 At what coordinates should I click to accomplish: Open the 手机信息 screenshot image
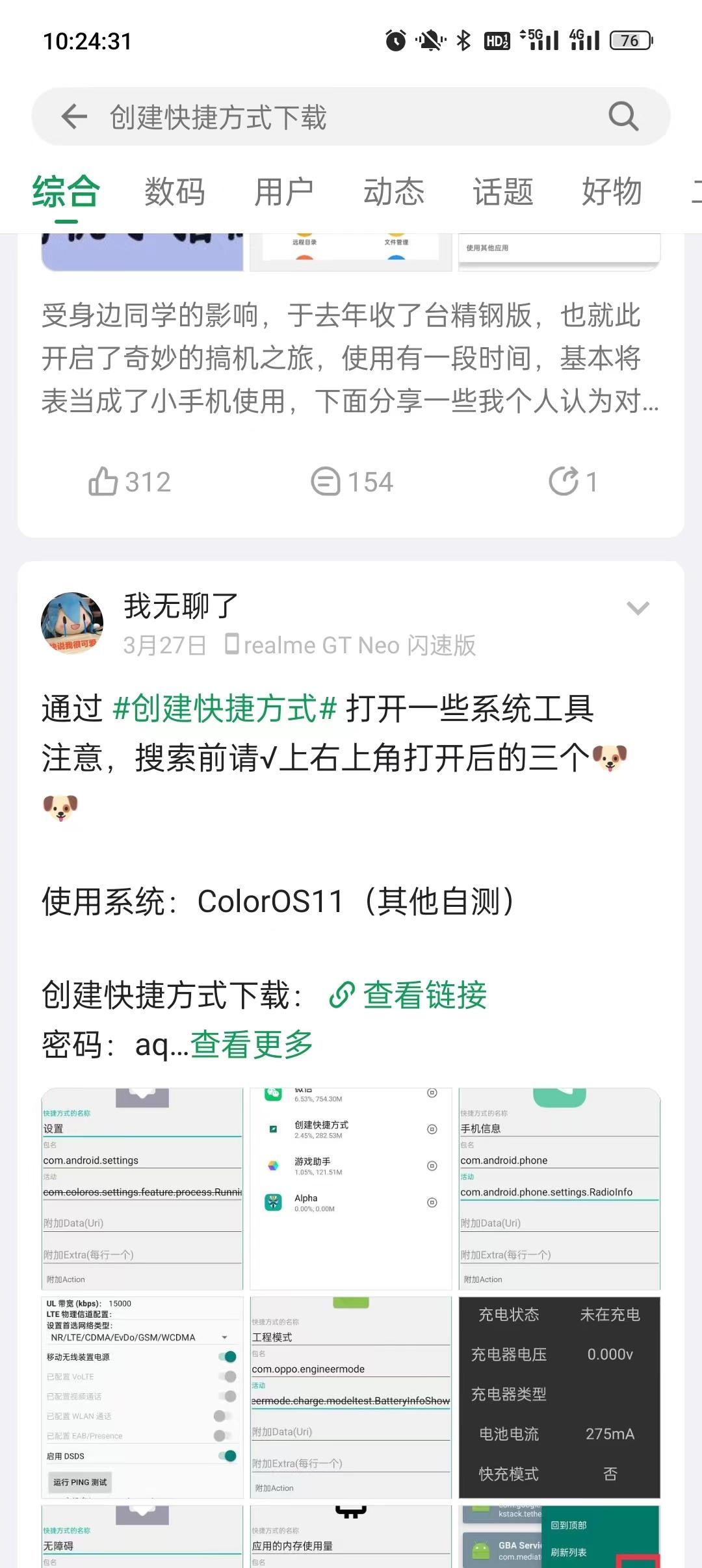point(559,1189)
